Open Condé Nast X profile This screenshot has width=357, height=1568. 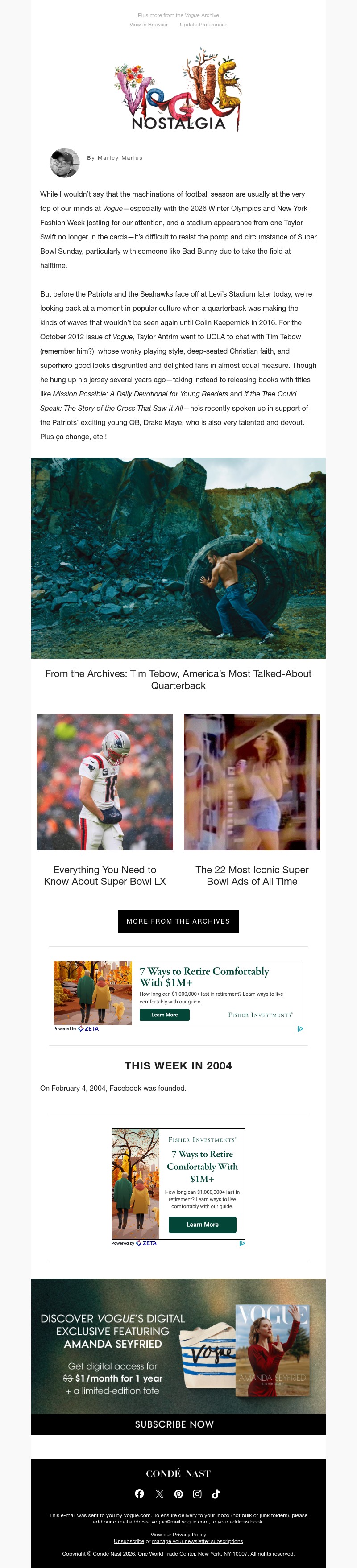[159, 1494]
